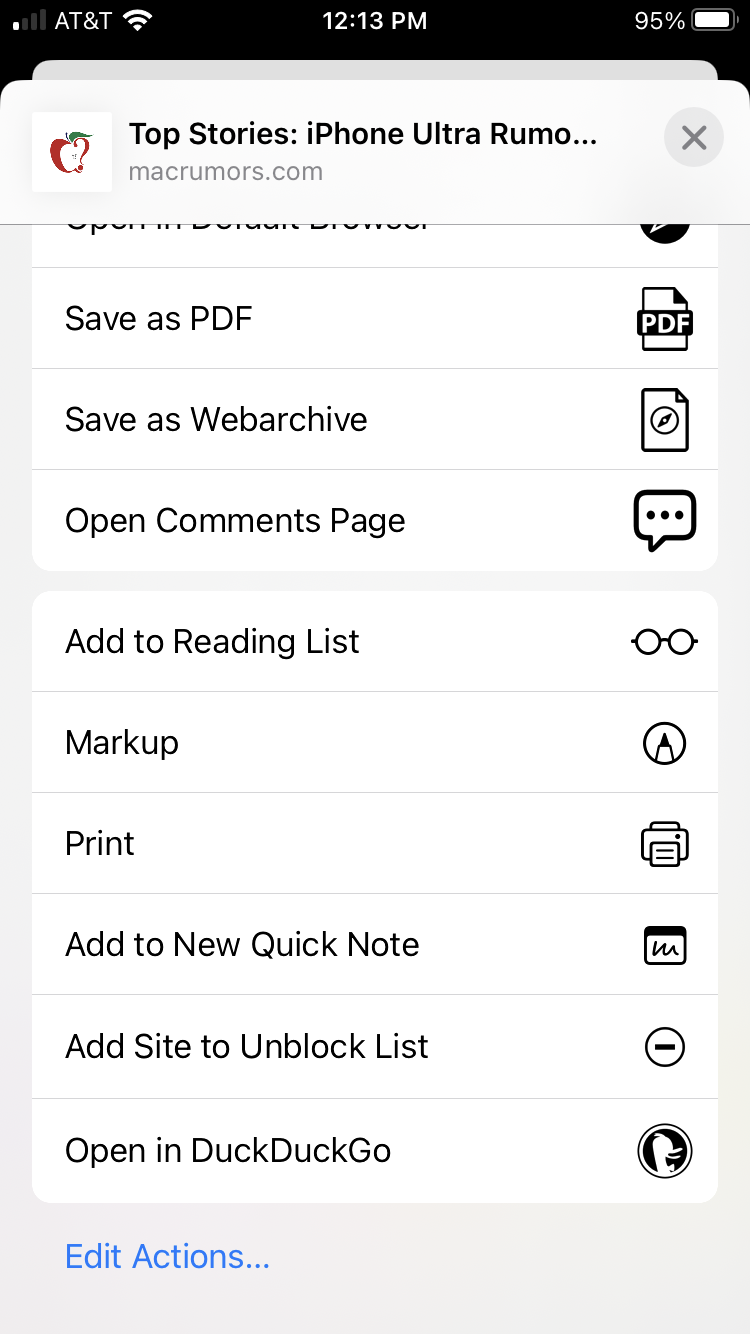Image resolution: width=750 pixels, height=1334 pixels.
Task: Select Save as PDF
Action: coord(374,319)
